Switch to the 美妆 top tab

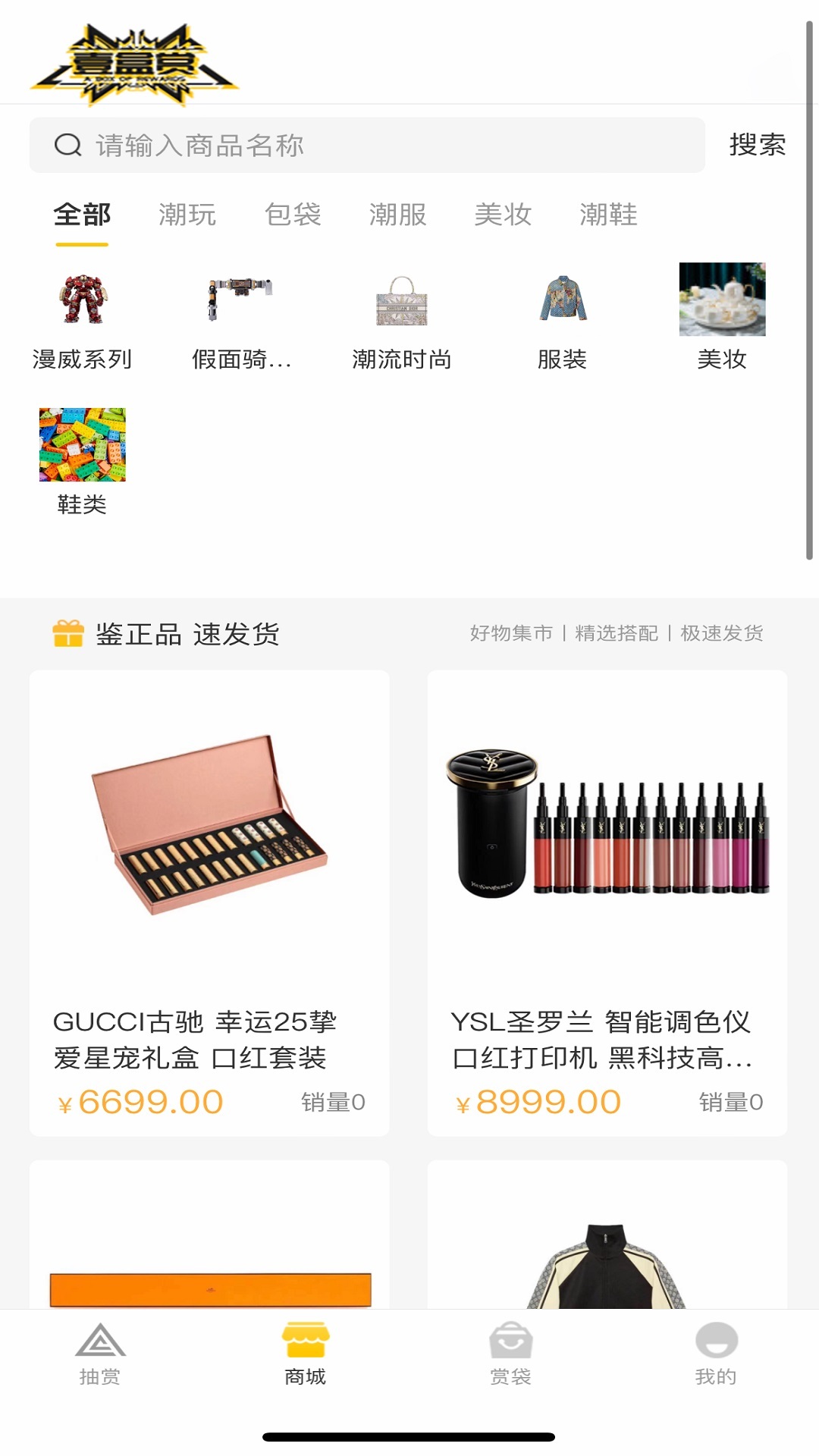click(503, 215)
